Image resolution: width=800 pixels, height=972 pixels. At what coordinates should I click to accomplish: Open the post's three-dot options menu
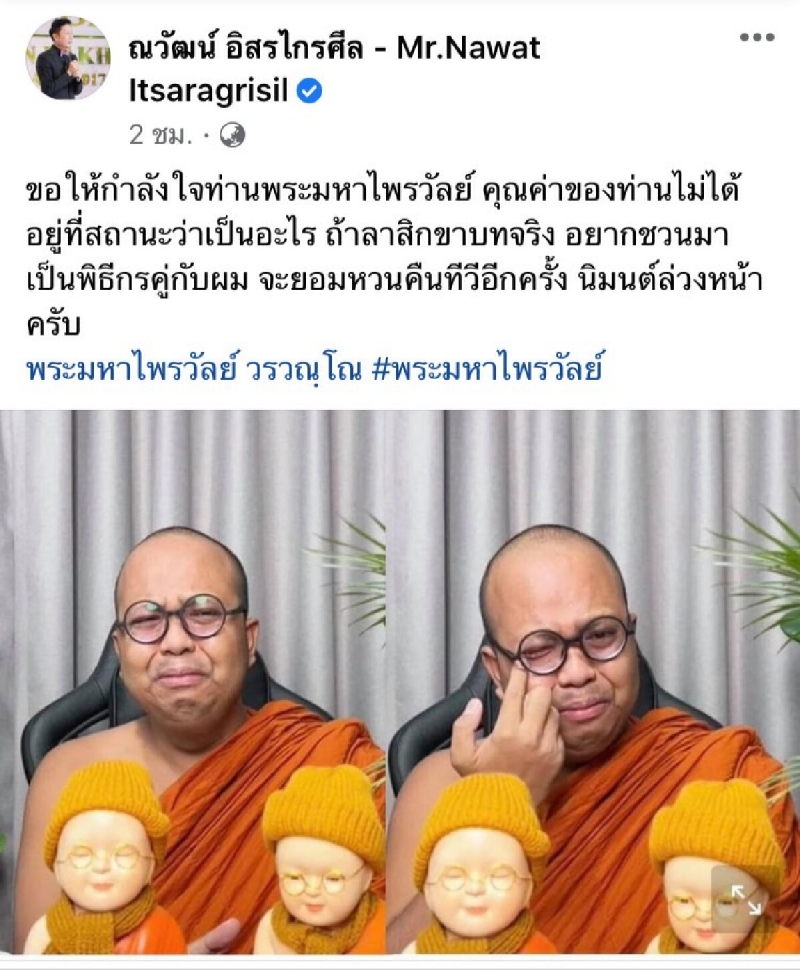pos(757,37)
